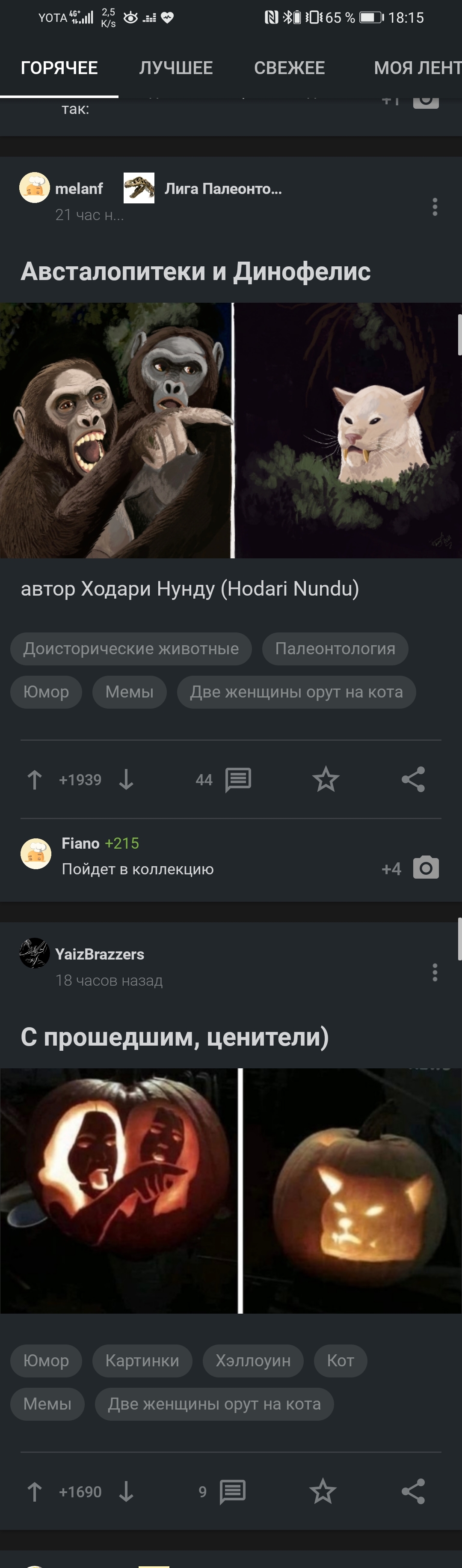Save melanf's post with the star
The width and height of the screenshot is (462, 1568).
click(x=325, y=780)
